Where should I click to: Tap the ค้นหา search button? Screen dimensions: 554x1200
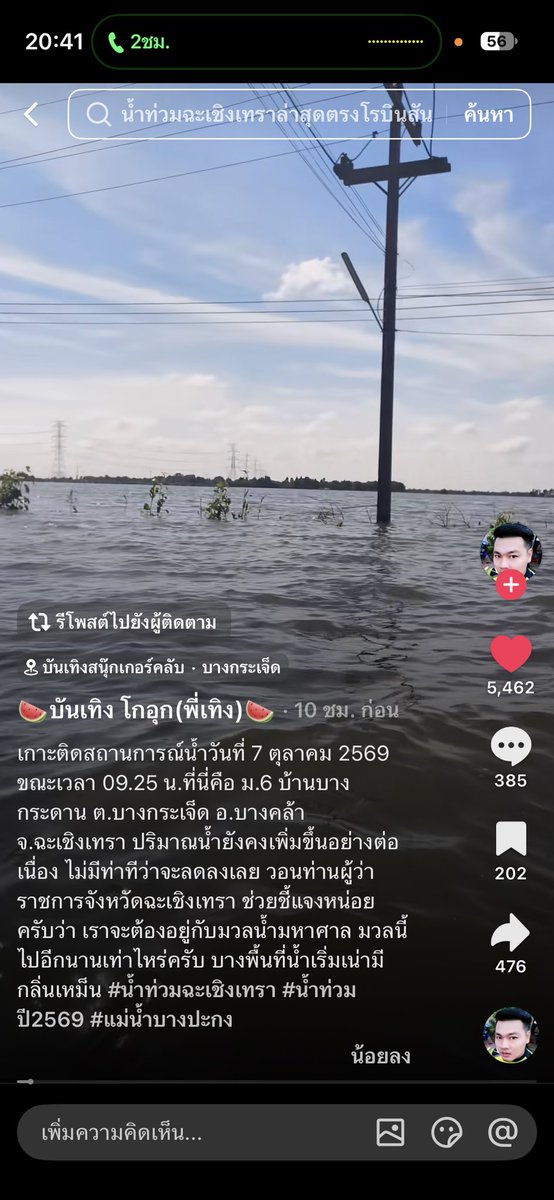(x=488, y=115)
